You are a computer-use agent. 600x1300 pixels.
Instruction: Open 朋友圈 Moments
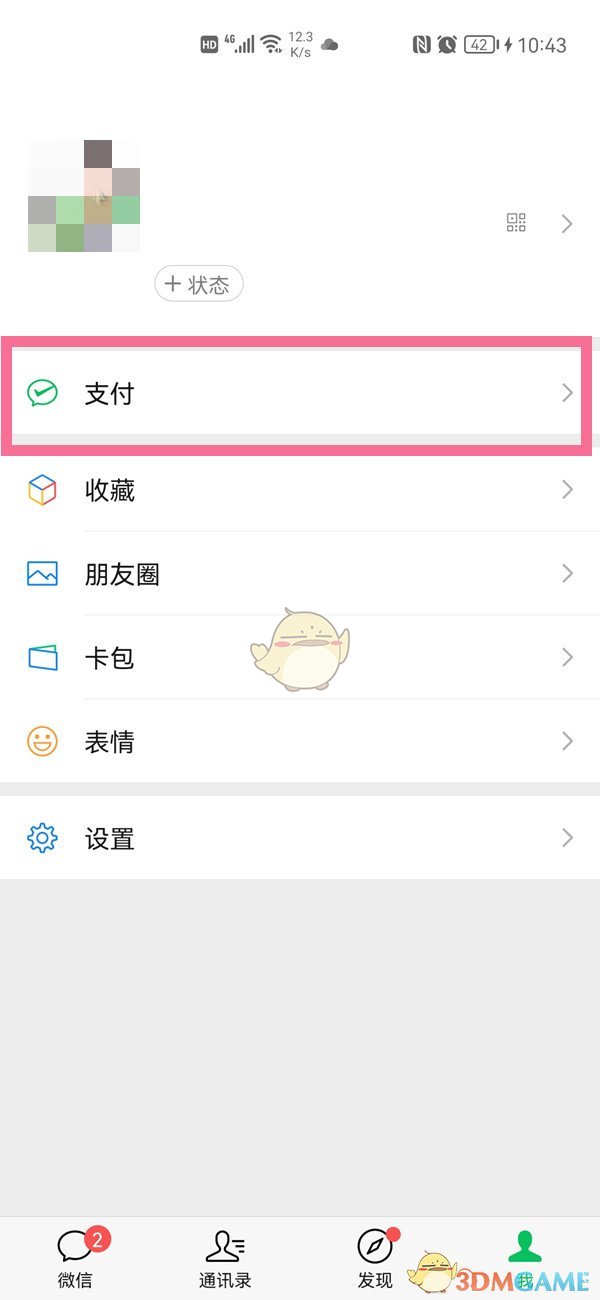[x=300, y=574]
